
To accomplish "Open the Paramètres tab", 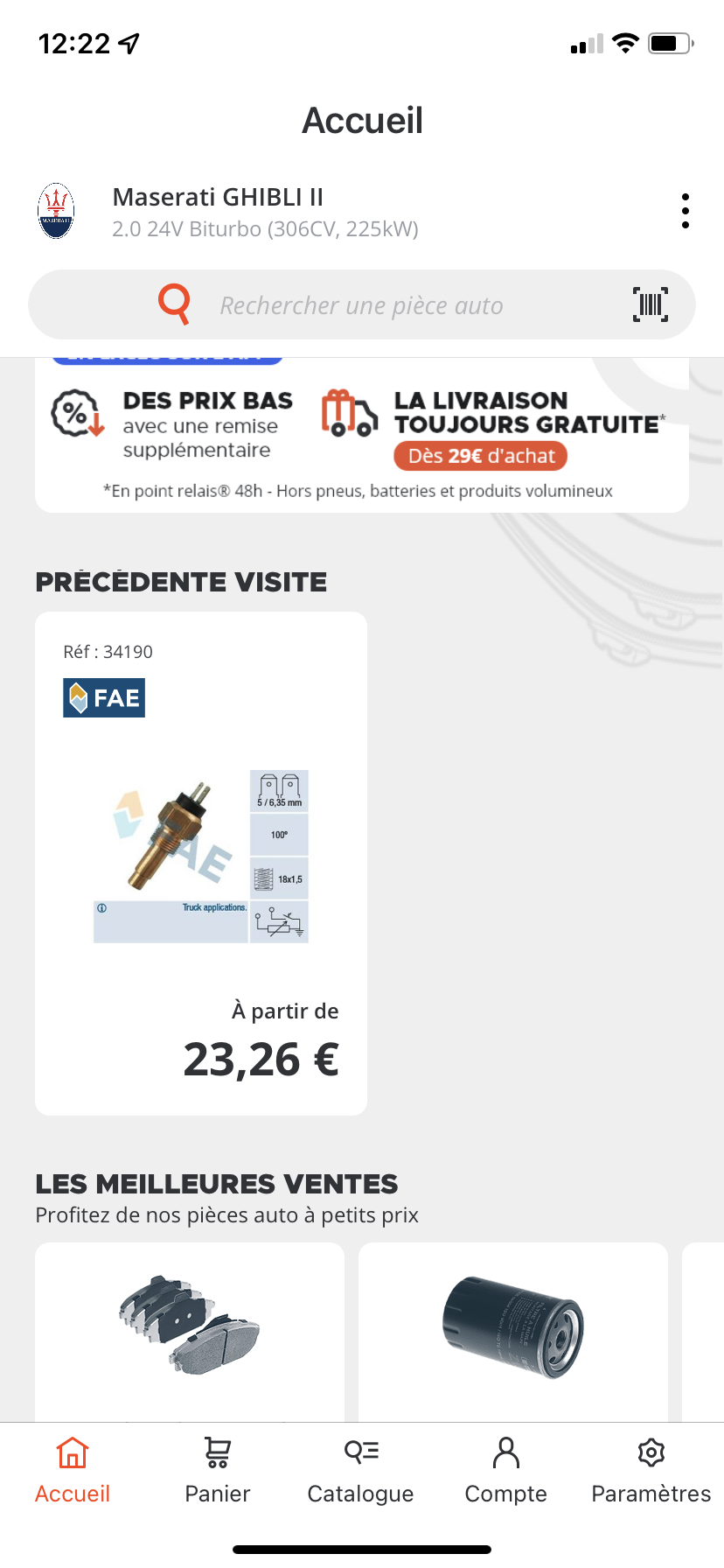I will coord(651,1470).
